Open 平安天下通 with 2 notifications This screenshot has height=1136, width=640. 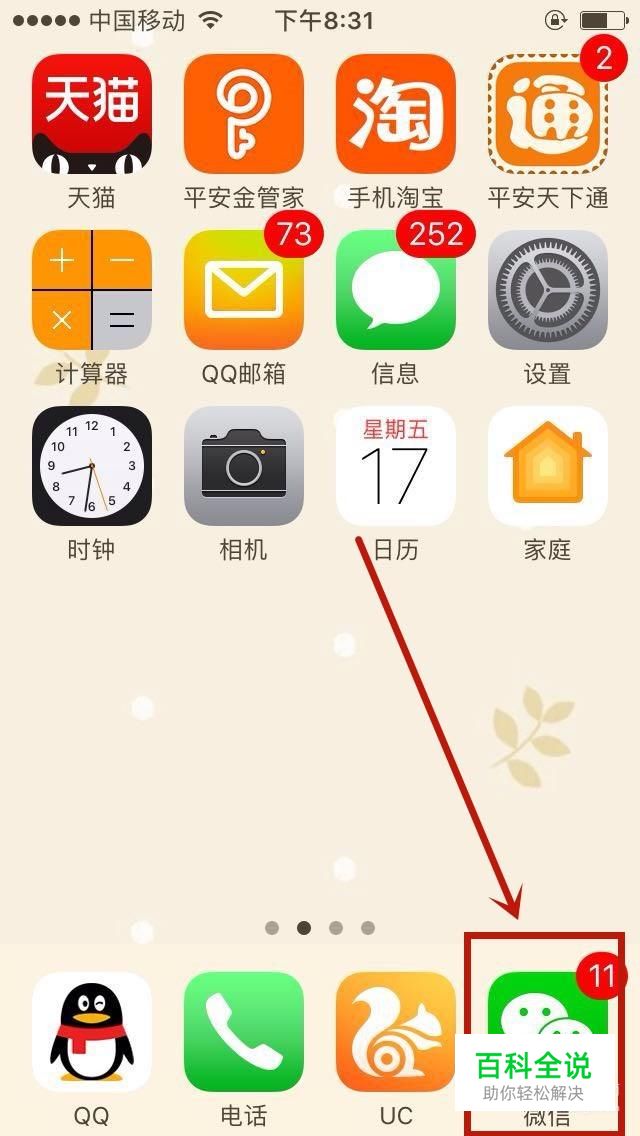pos(548,114)
